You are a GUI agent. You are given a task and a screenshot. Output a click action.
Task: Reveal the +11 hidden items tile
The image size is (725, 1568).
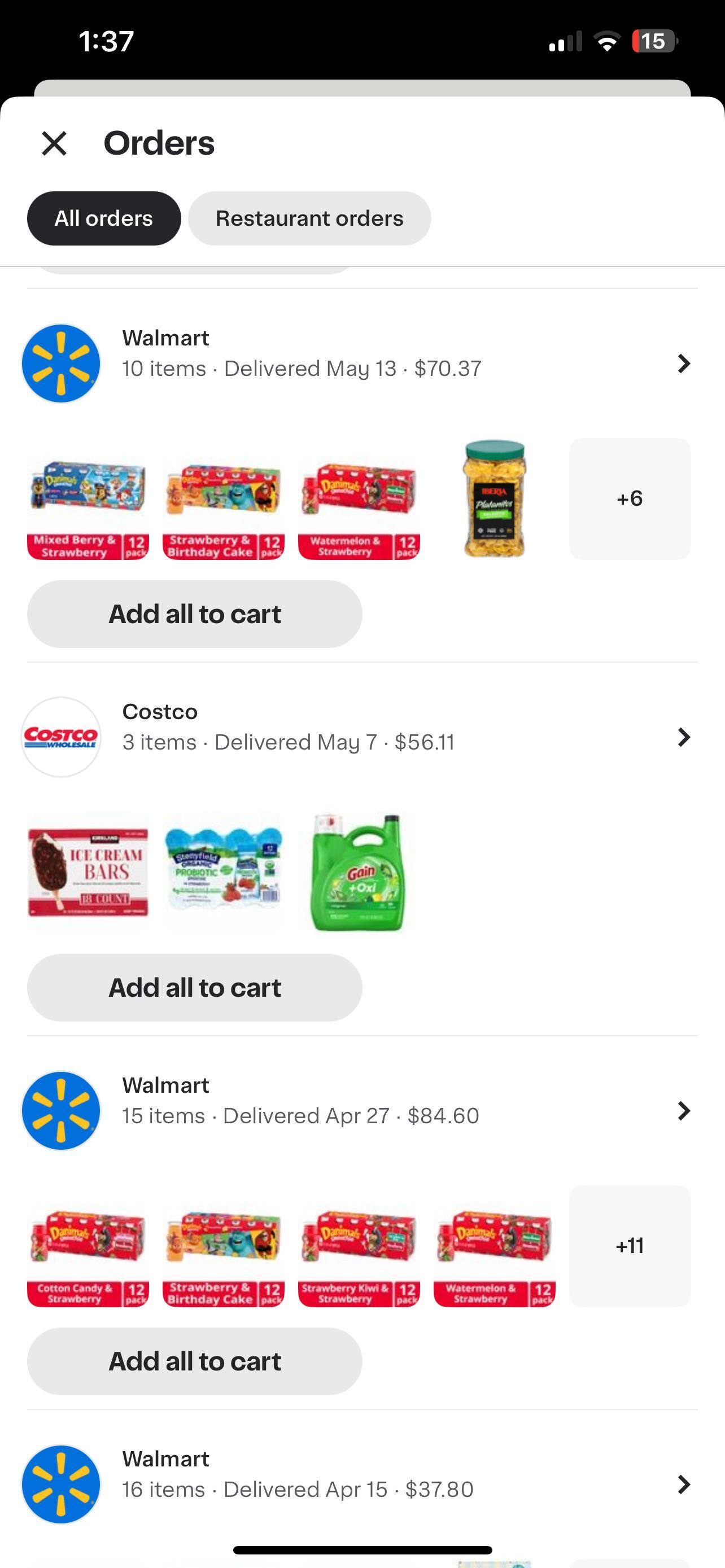(x=630, y=1245)
